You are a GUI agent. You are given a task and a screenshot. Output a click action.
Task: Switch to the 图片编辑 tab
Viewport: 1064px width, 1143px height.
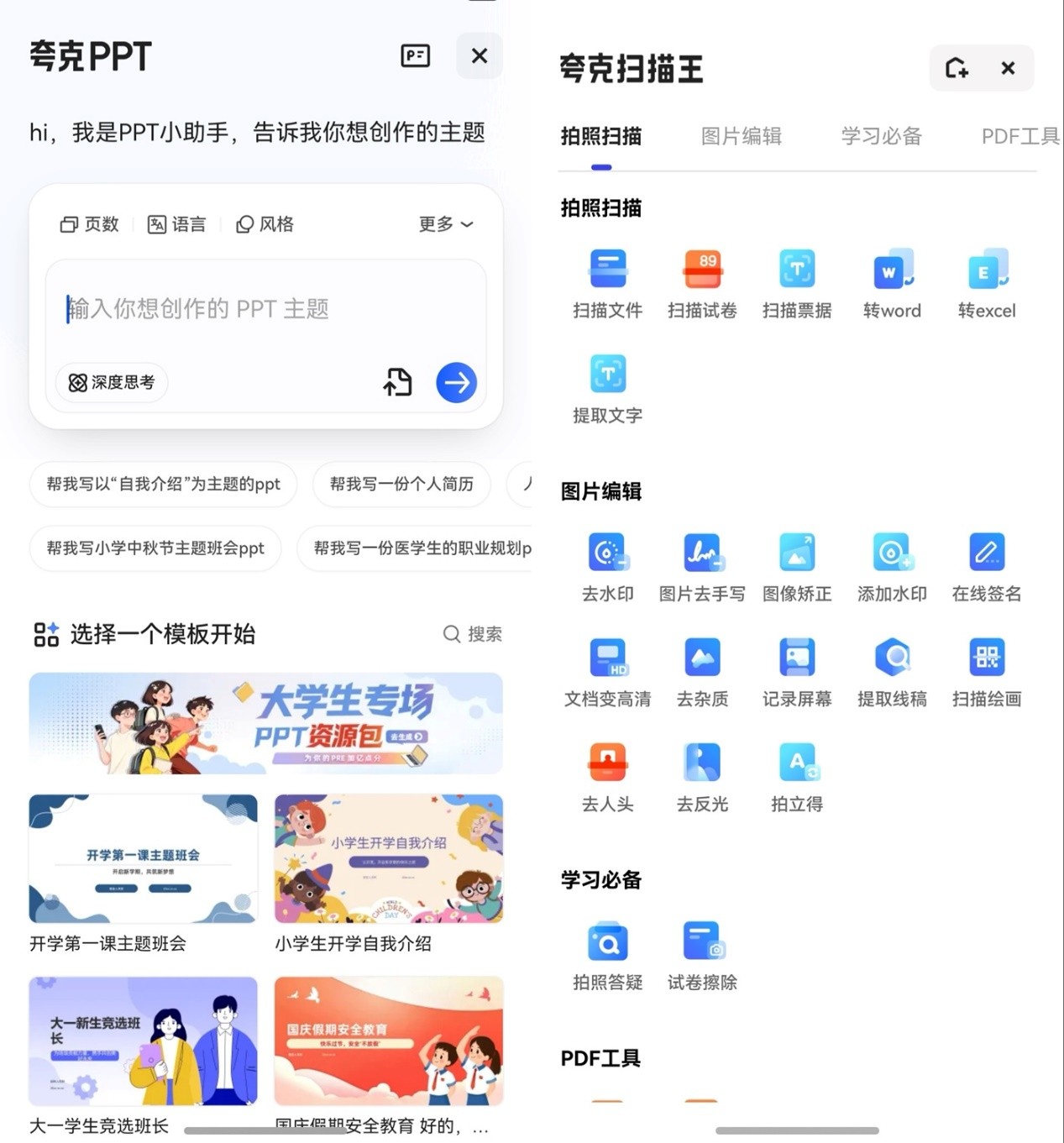pos(741,135)
